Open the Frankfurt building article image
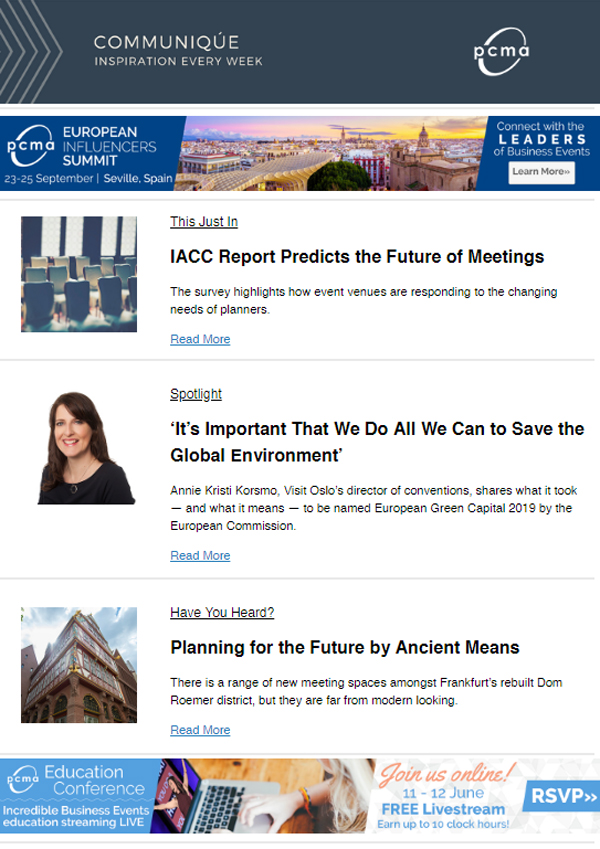600x849 pixels. coord(79,664)
